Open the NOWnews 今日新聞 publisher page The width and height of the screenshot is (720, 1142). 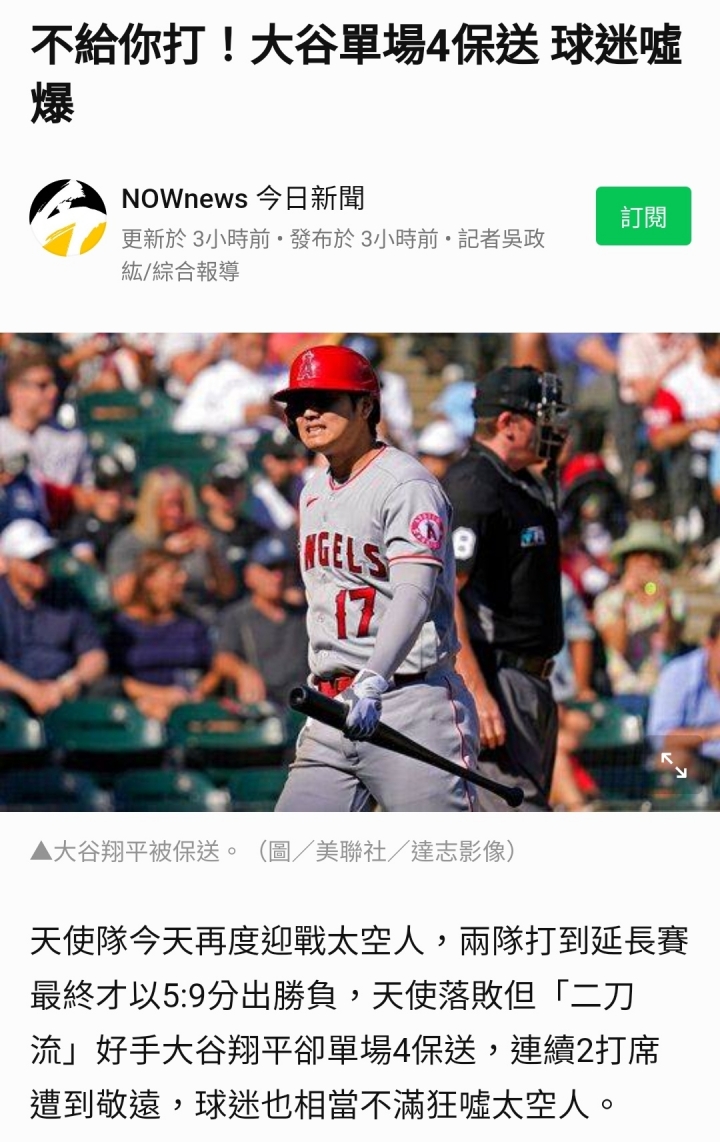tap(243, 198)
